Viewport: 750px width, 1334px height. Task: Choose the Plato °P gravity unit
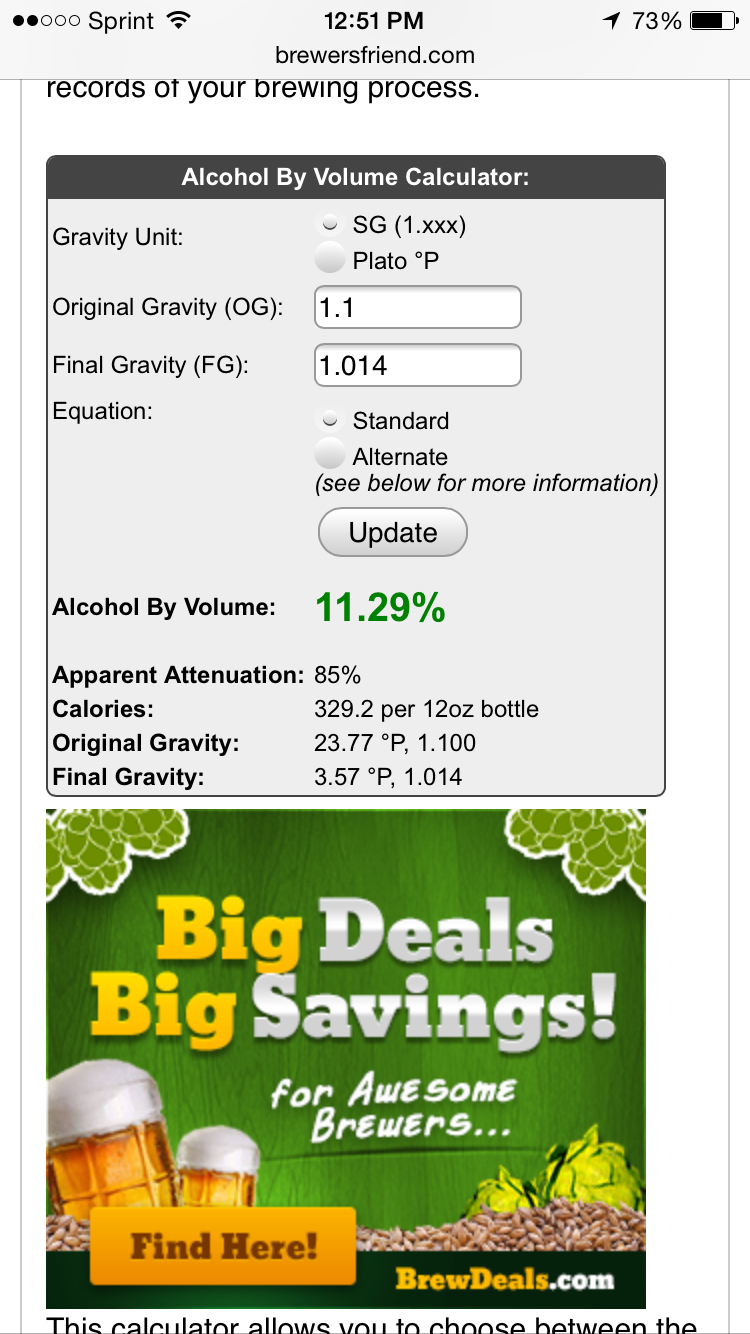329,260
